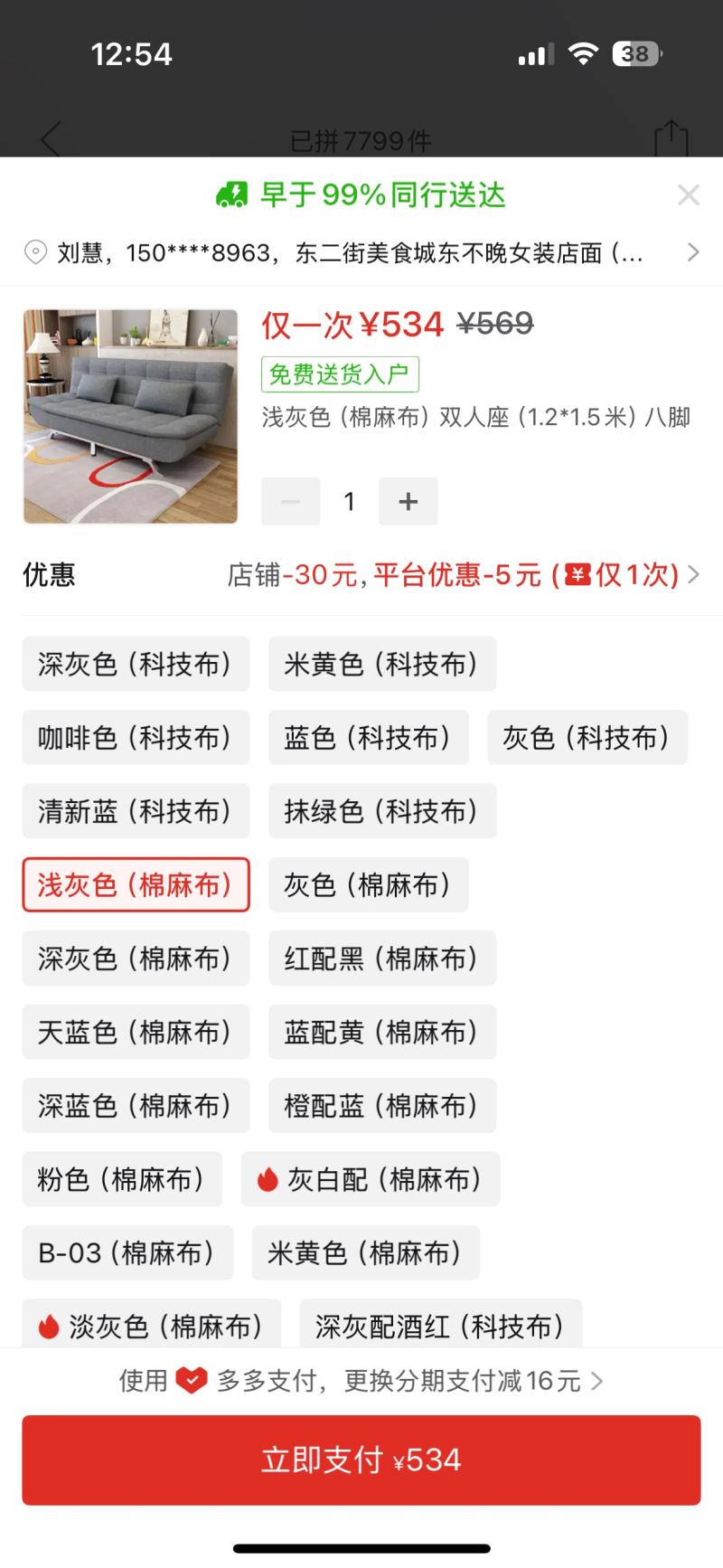Choose 天蓝色（棉麻布）option

click(x=136, y=1032)
